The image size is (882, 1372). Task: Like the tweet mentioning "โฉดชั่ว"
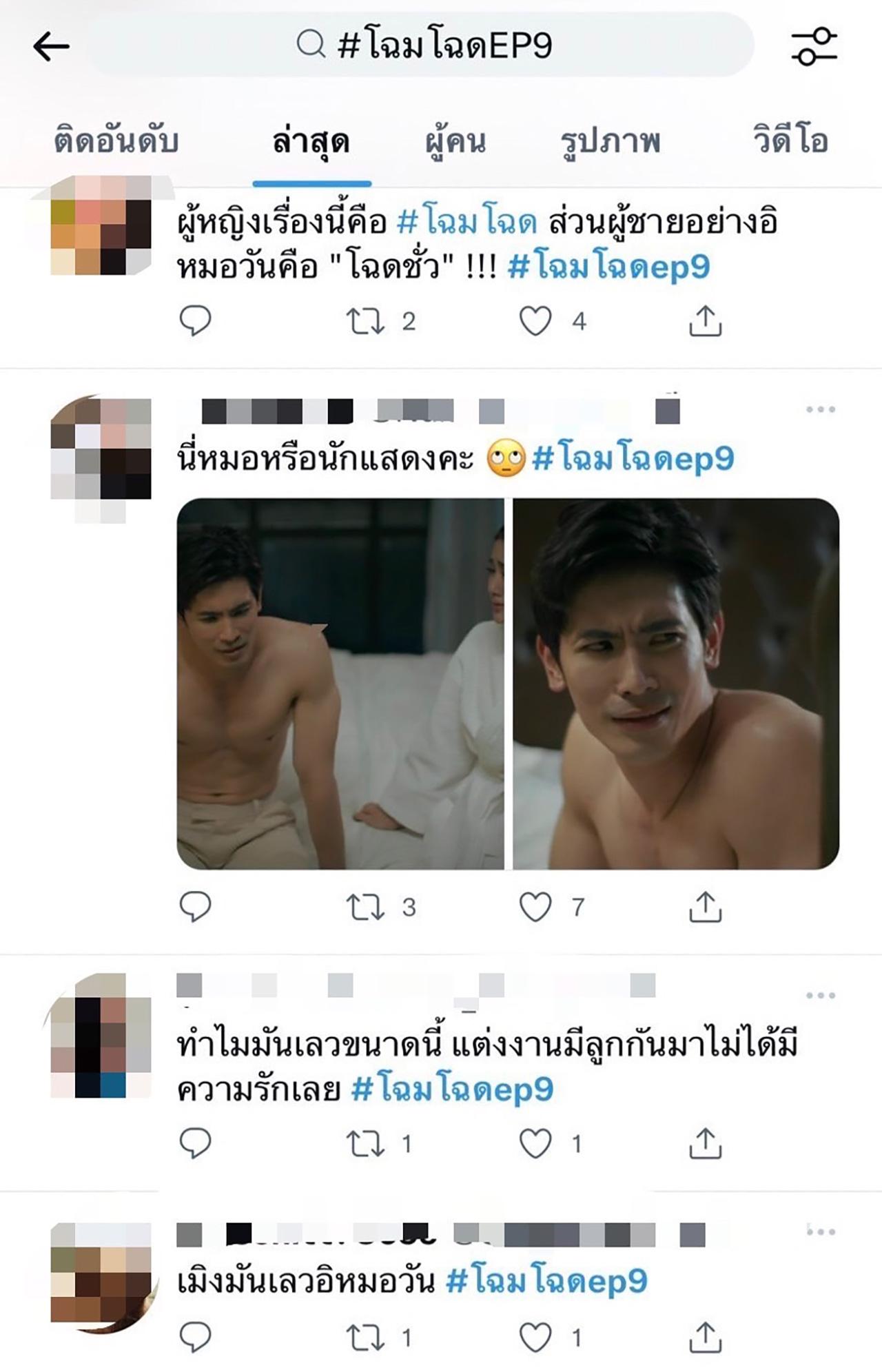[x=535, y=321]
